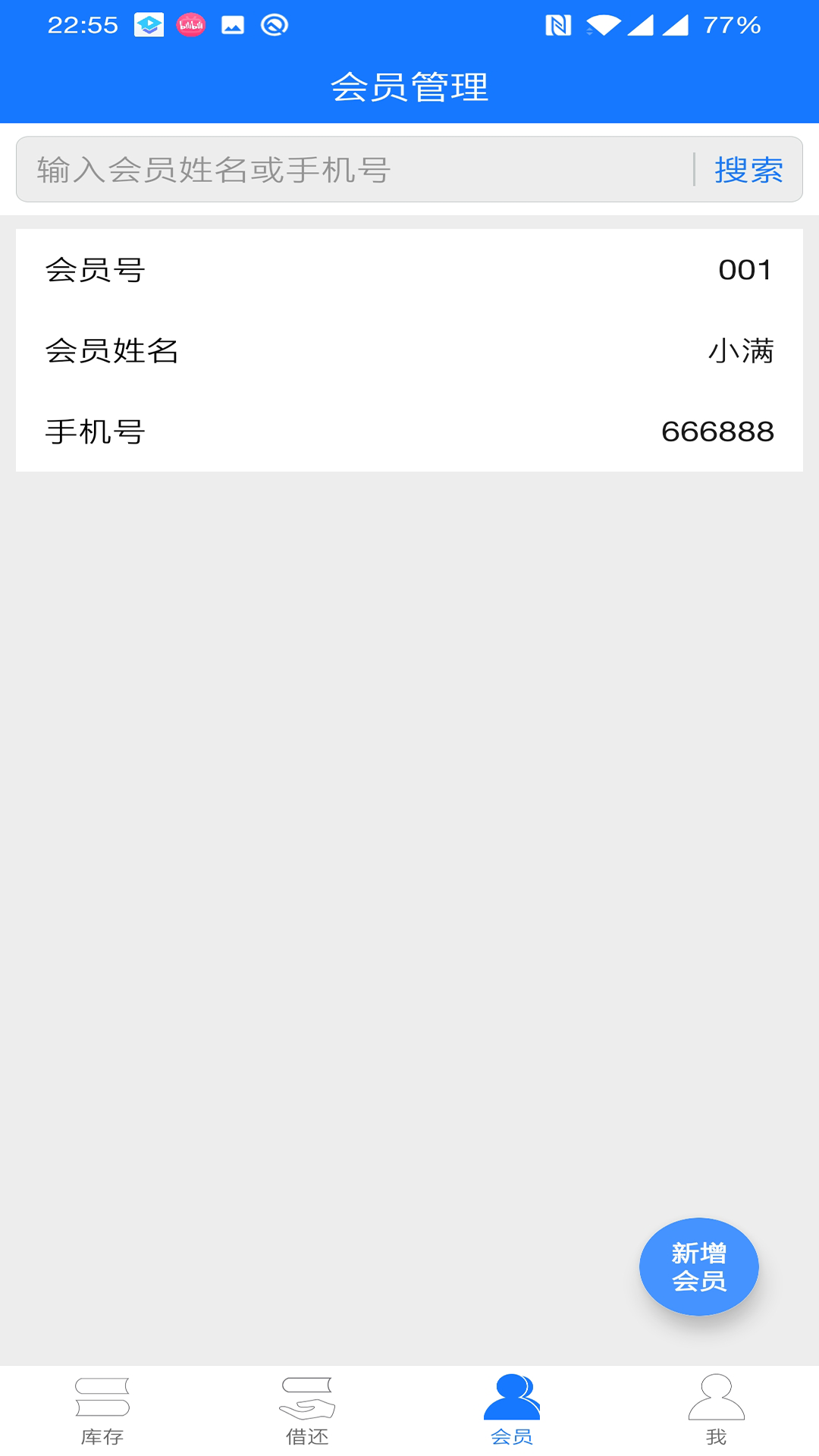The width and height of the screenshot is (819, 1456).
Task: Switch to the 借还 tab
Action: pyautogui.click(x=307, y=1418)
